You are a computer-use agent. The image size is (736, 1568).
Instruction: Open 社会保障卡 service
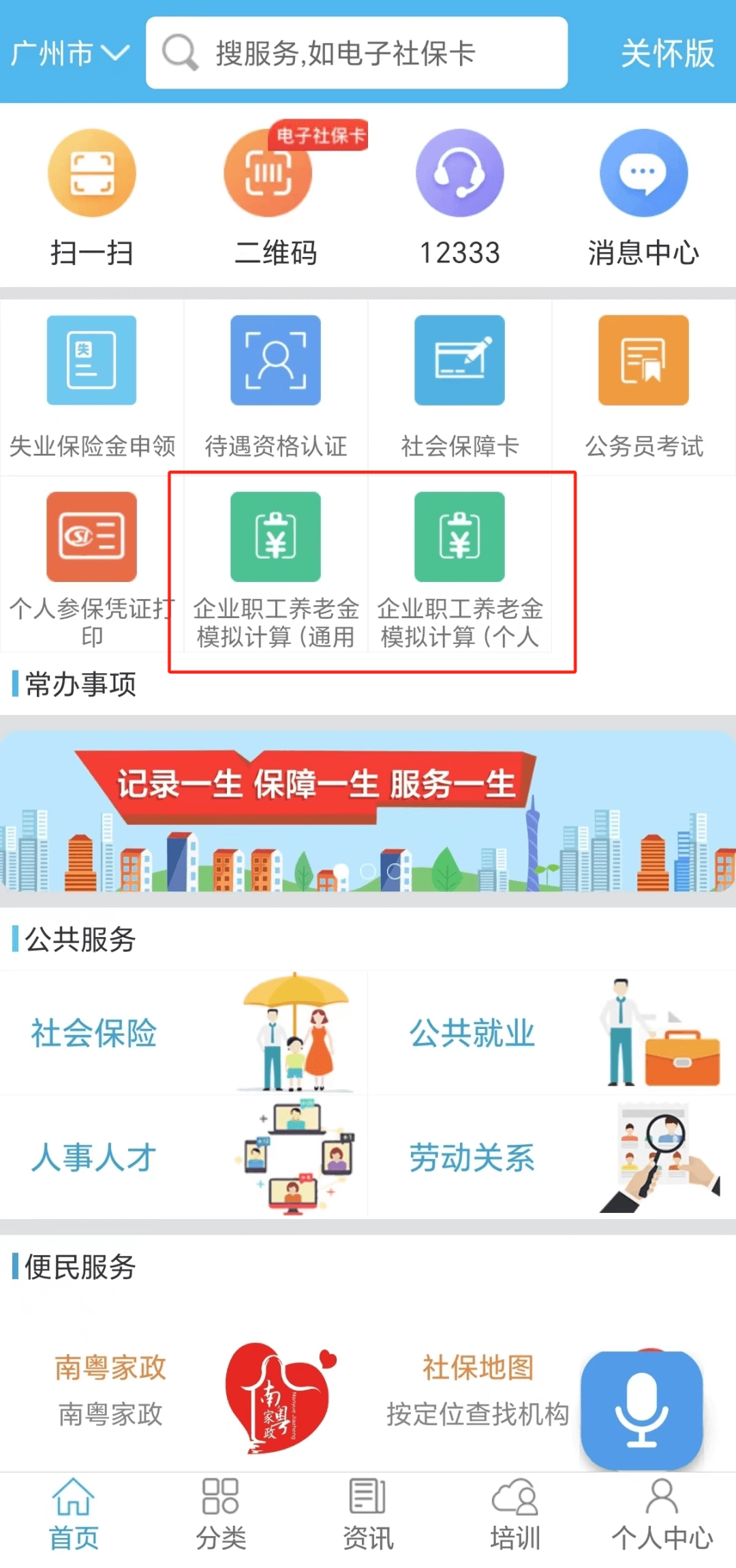(x=460, y=386)
